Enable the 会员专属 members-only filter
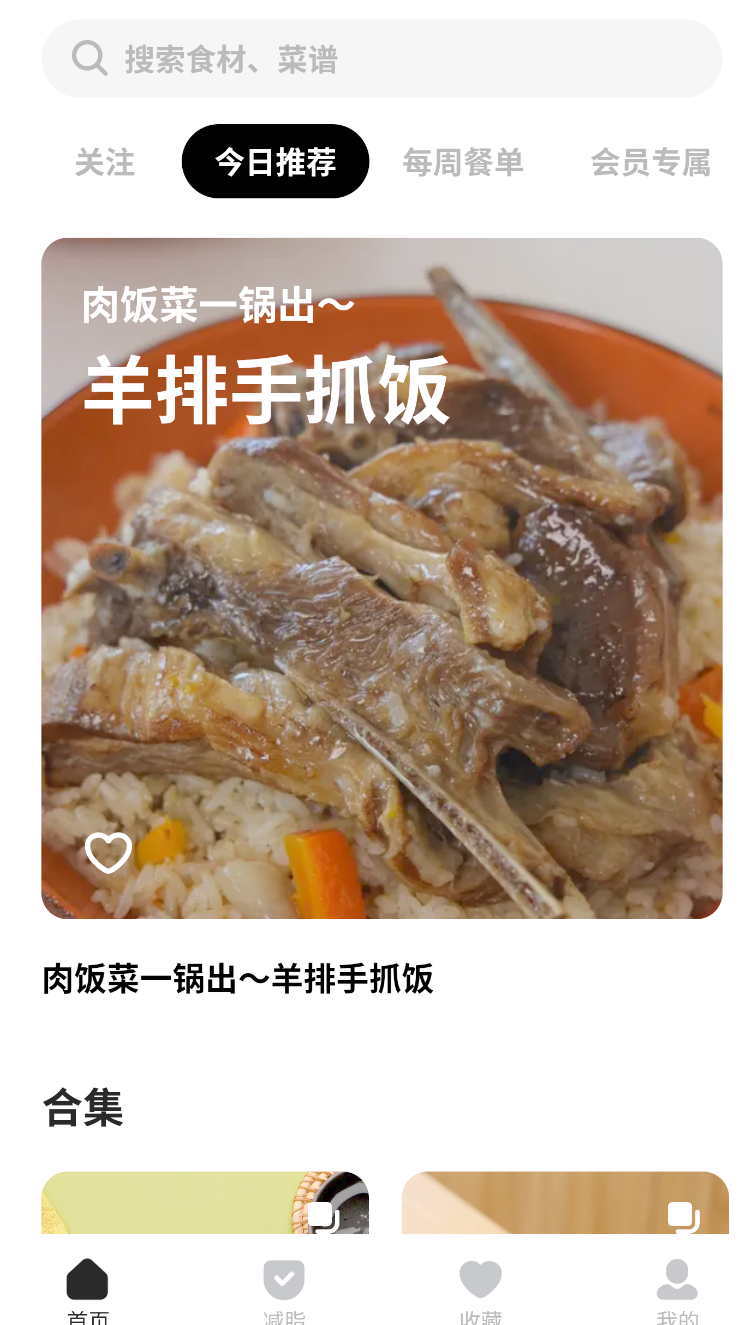This screenshot has height=1325, width=754. tap(654, 161)
